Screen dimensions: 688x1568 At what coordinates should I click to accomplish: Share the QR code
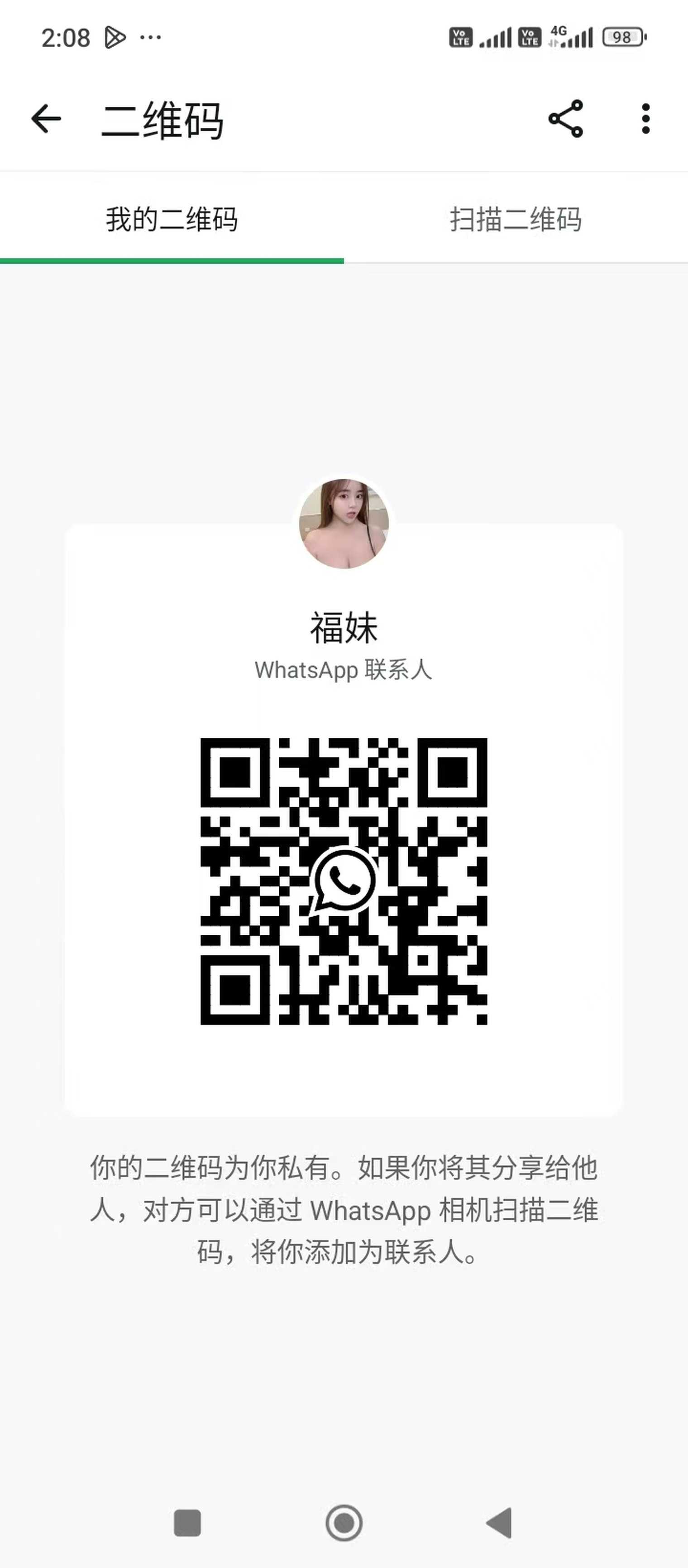(x=566, y=119)
